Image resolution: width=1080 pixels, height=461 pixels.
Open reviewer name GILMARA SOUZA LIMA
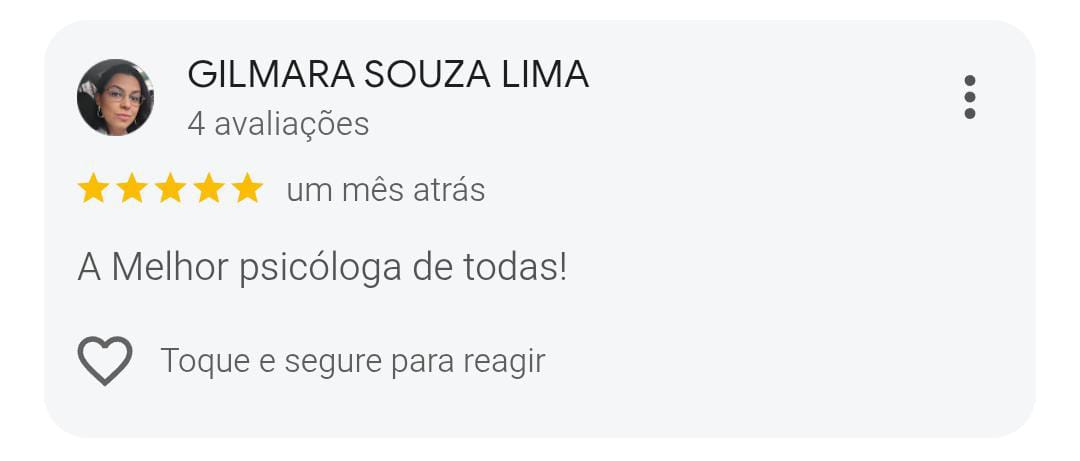[x=388, y=75]
